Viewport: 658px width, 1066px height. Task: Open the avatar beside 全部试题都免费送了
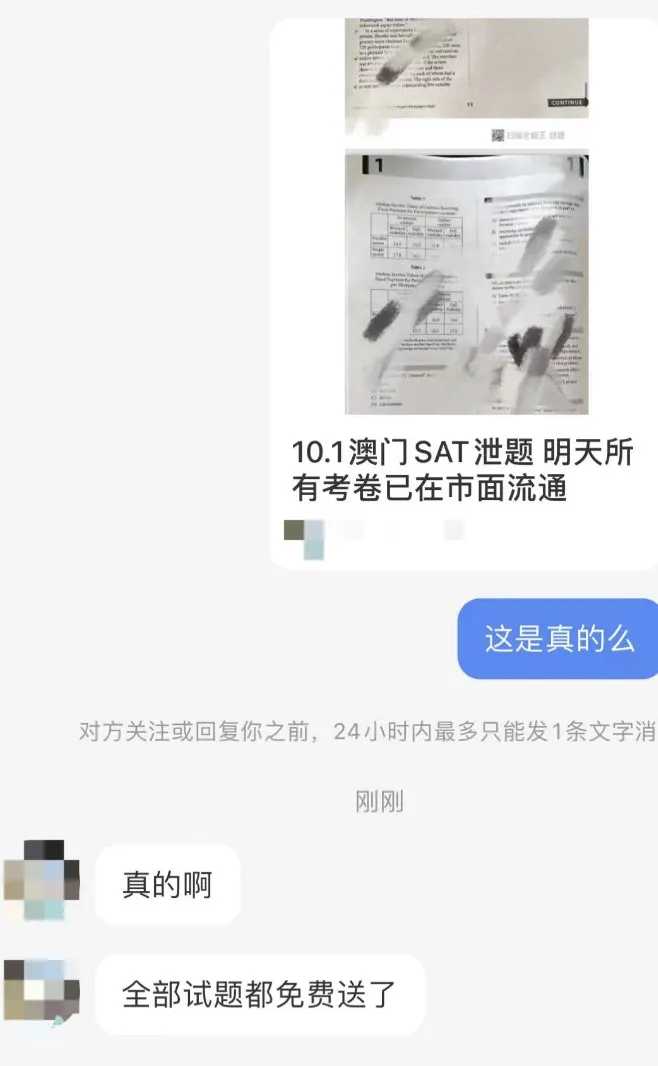pyautogui.click(x=42, y=993)
